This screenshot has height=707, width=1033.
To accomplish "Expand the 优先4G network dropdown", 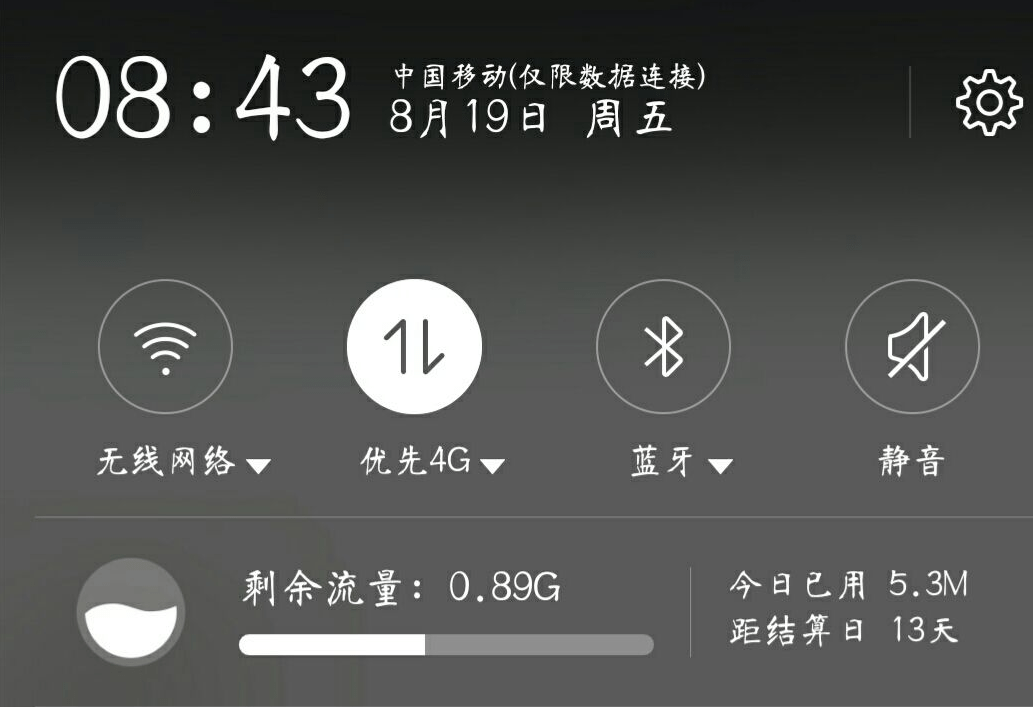I will (x=492, y=465).
